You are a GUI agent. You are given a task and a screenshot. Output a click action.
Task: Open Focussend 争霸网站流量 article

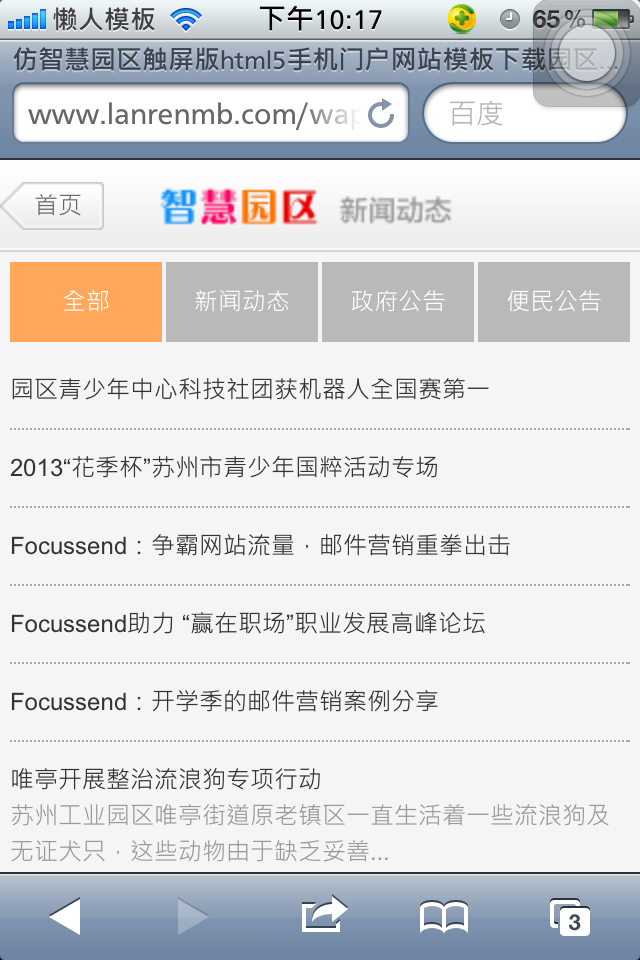click(x=260, y=545)
